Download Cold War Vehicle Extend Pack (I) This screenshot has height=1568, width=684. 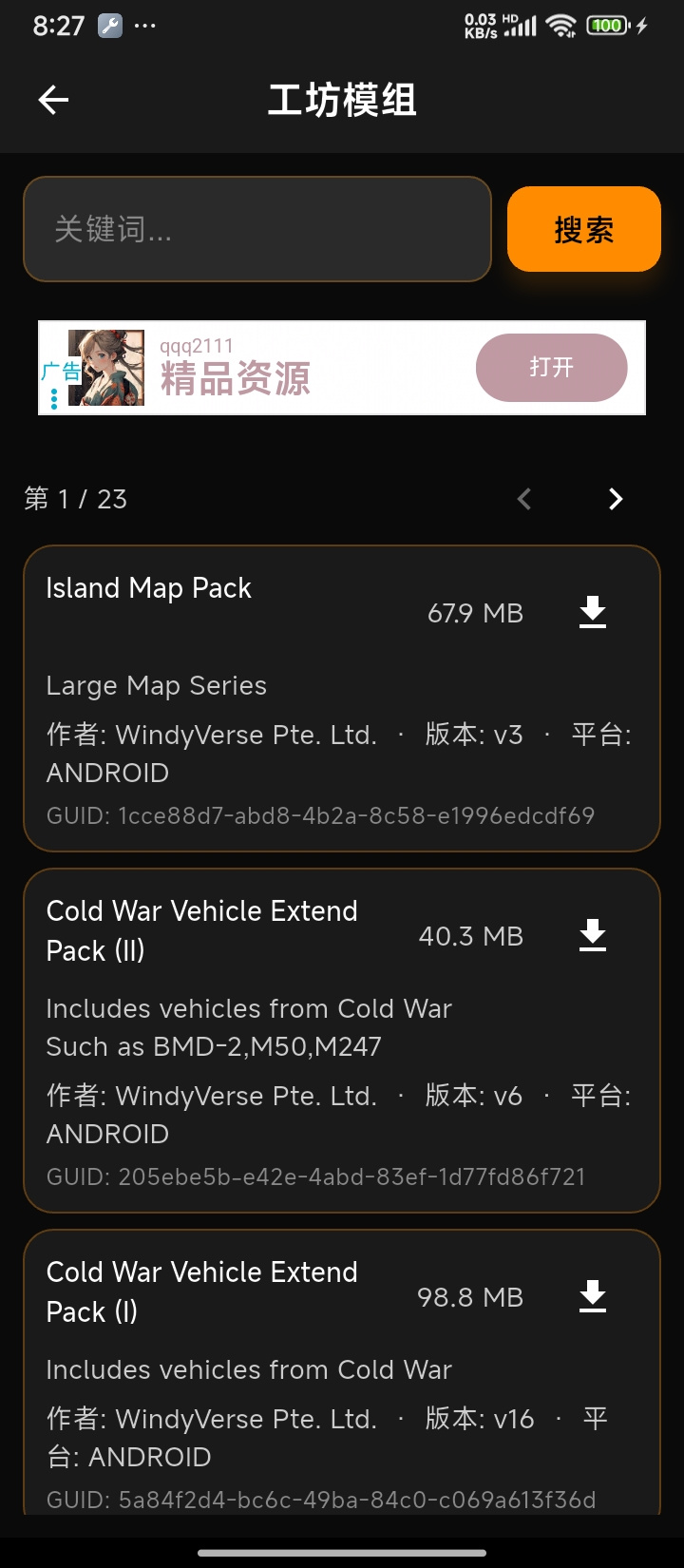coord(593,1297)
